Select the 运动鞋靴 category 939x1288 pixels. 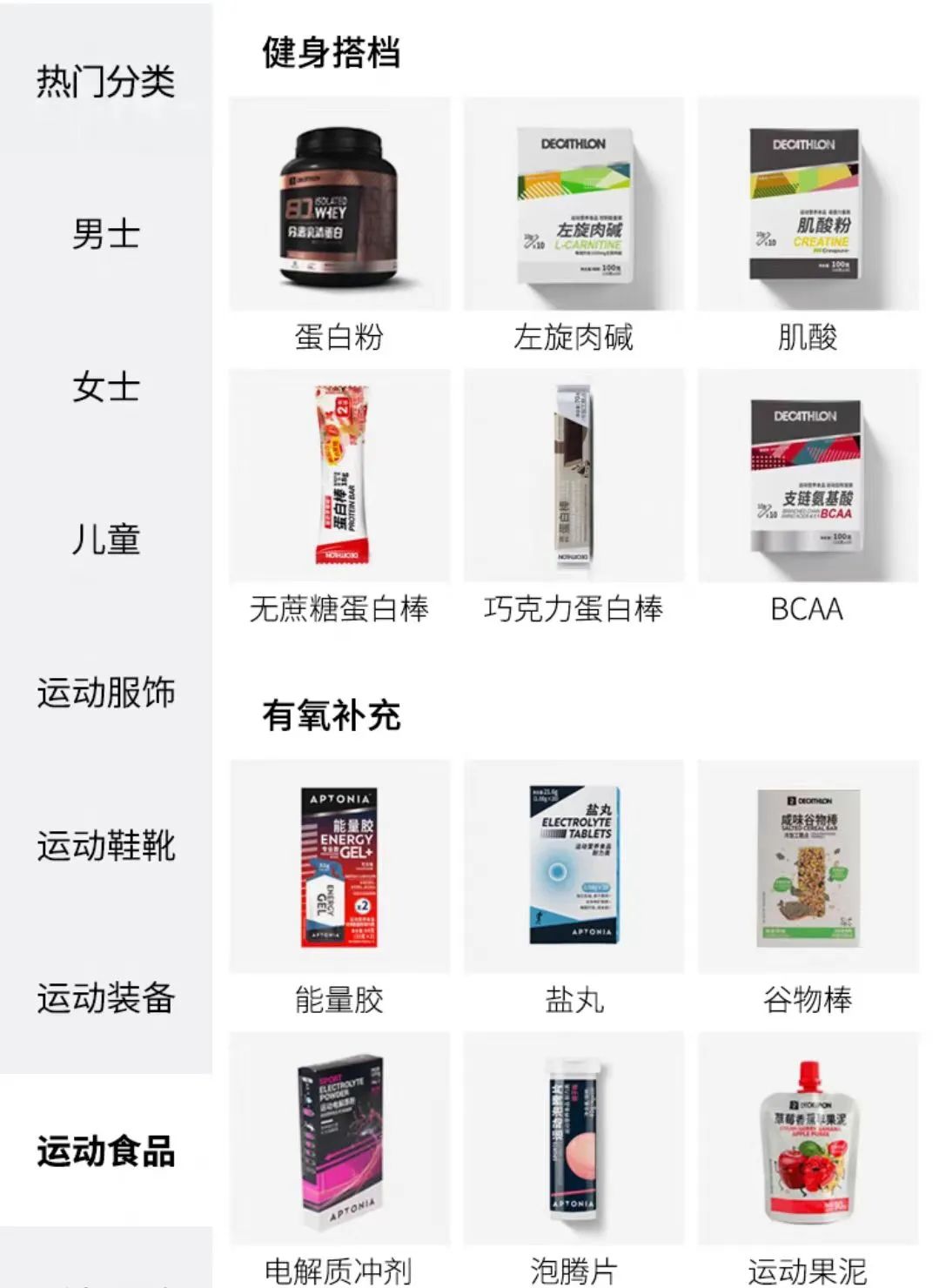[105, 846]
